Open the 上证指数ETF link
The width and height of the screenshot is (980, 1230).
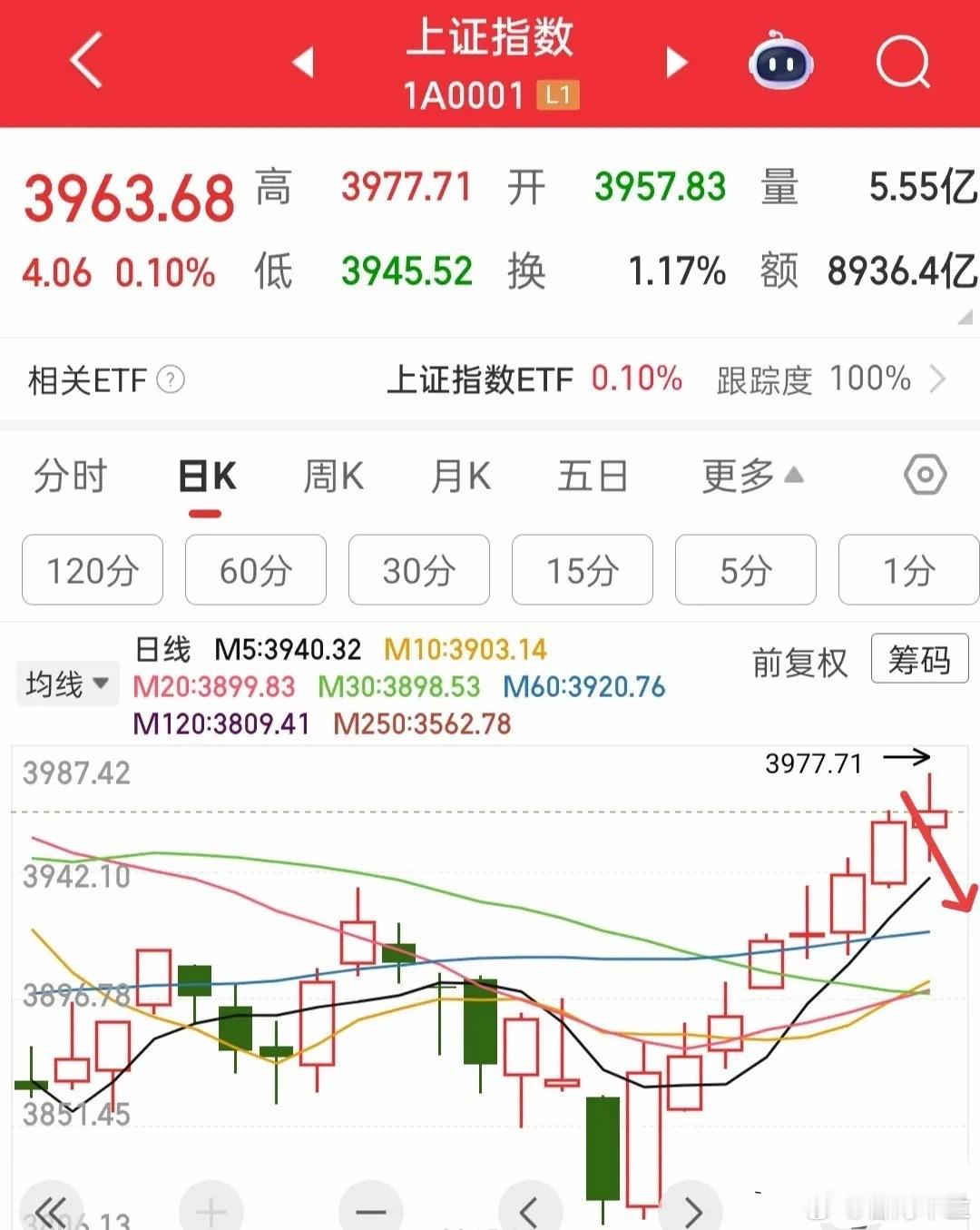pyautogui.click(x=483, y=379)
